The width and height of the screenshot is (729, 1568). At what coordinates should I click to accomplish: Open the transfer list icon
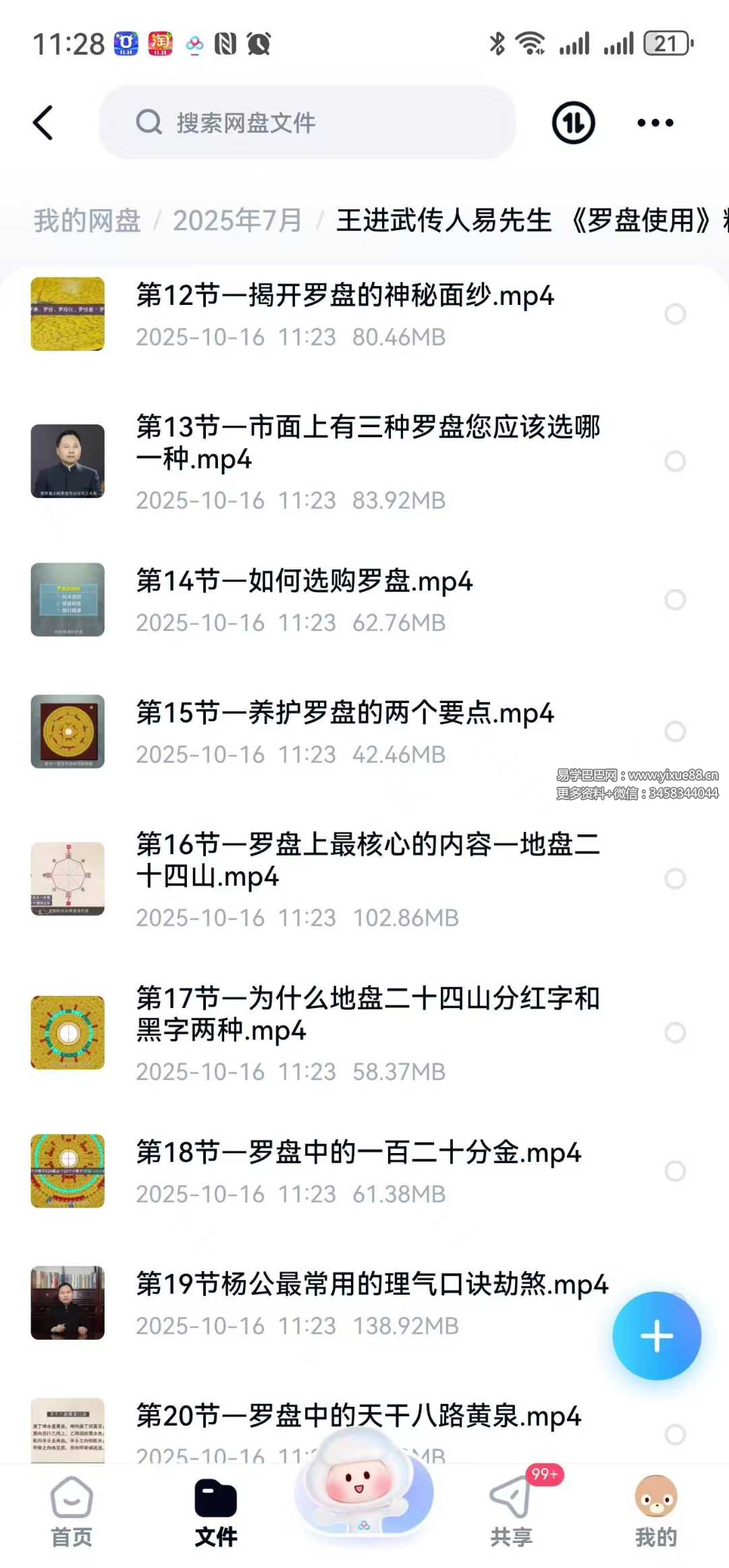click(573, 123)
